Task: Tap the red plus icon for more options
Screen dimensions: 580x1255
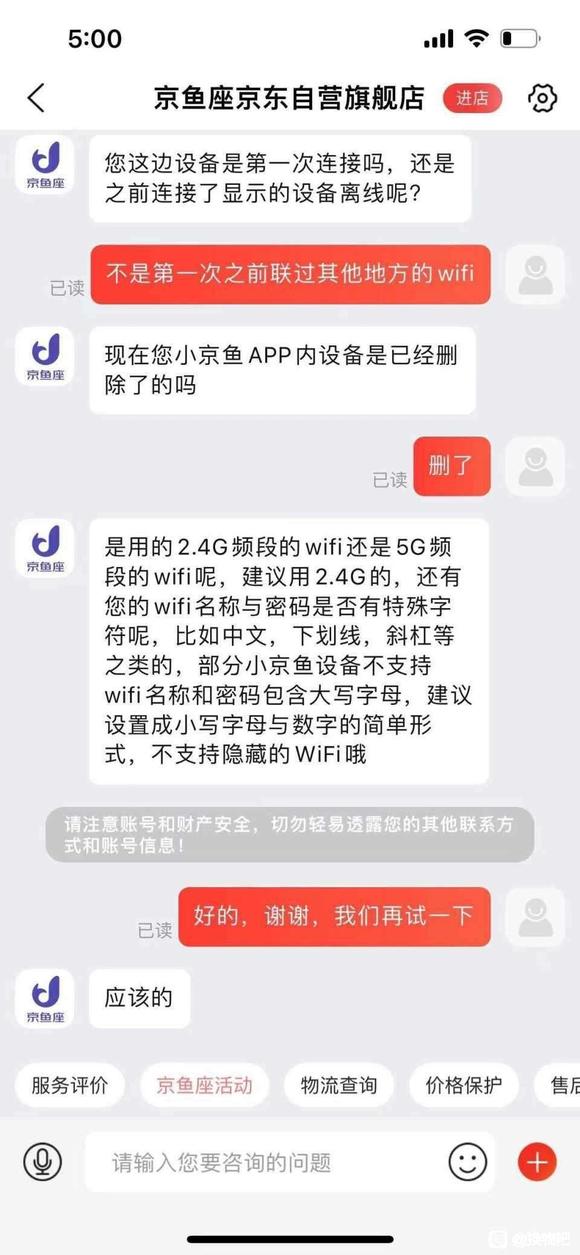Action: 537,1161
